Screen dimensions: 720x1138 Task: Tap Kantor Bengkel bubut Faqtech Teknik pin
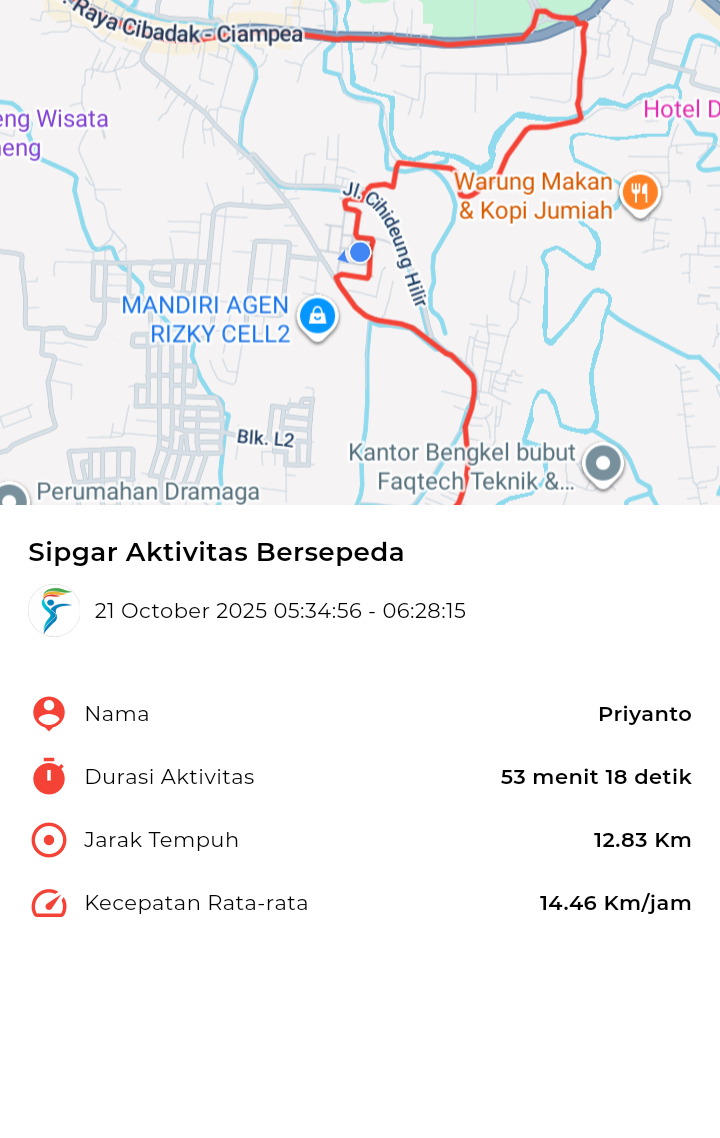point(603,464)
